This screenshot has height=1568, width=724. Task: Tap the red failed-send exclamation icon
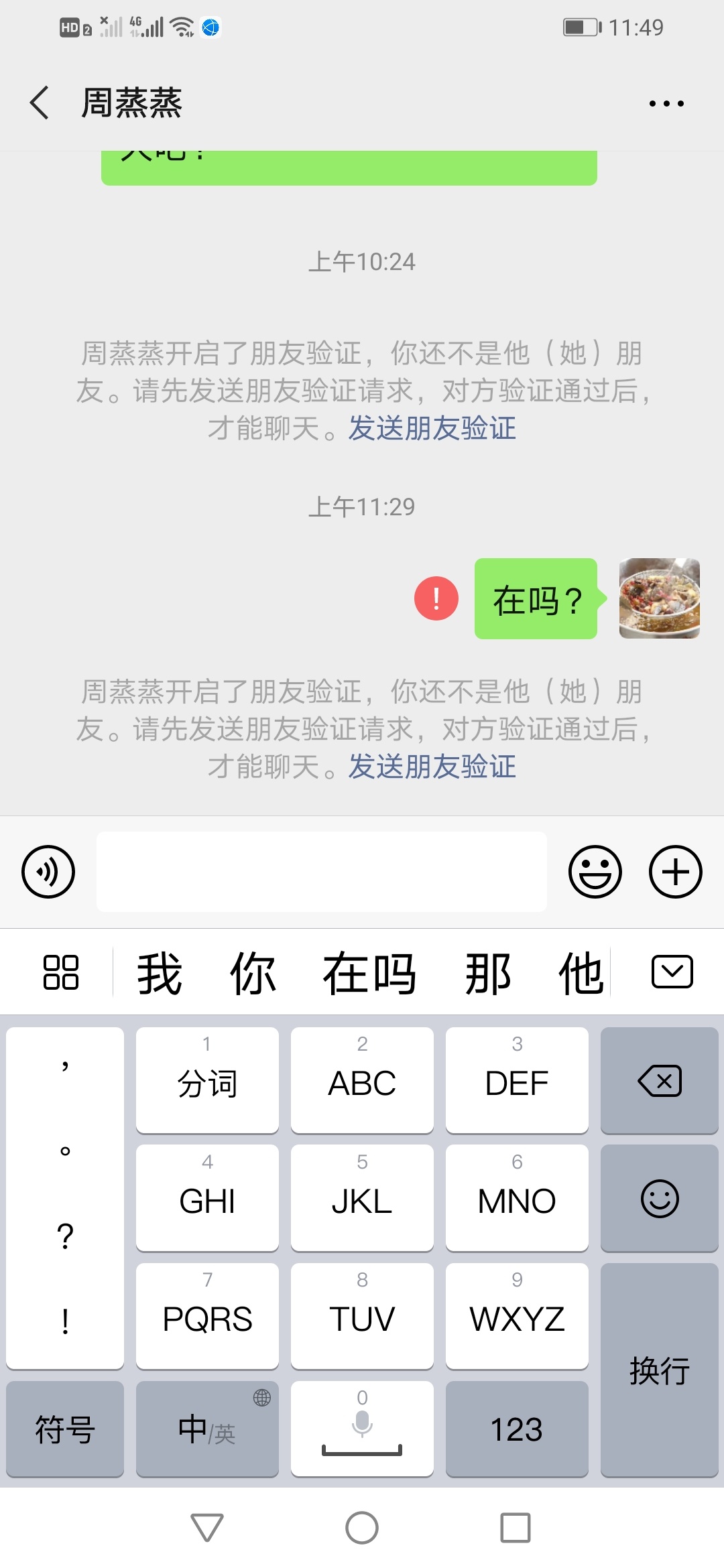436,598
